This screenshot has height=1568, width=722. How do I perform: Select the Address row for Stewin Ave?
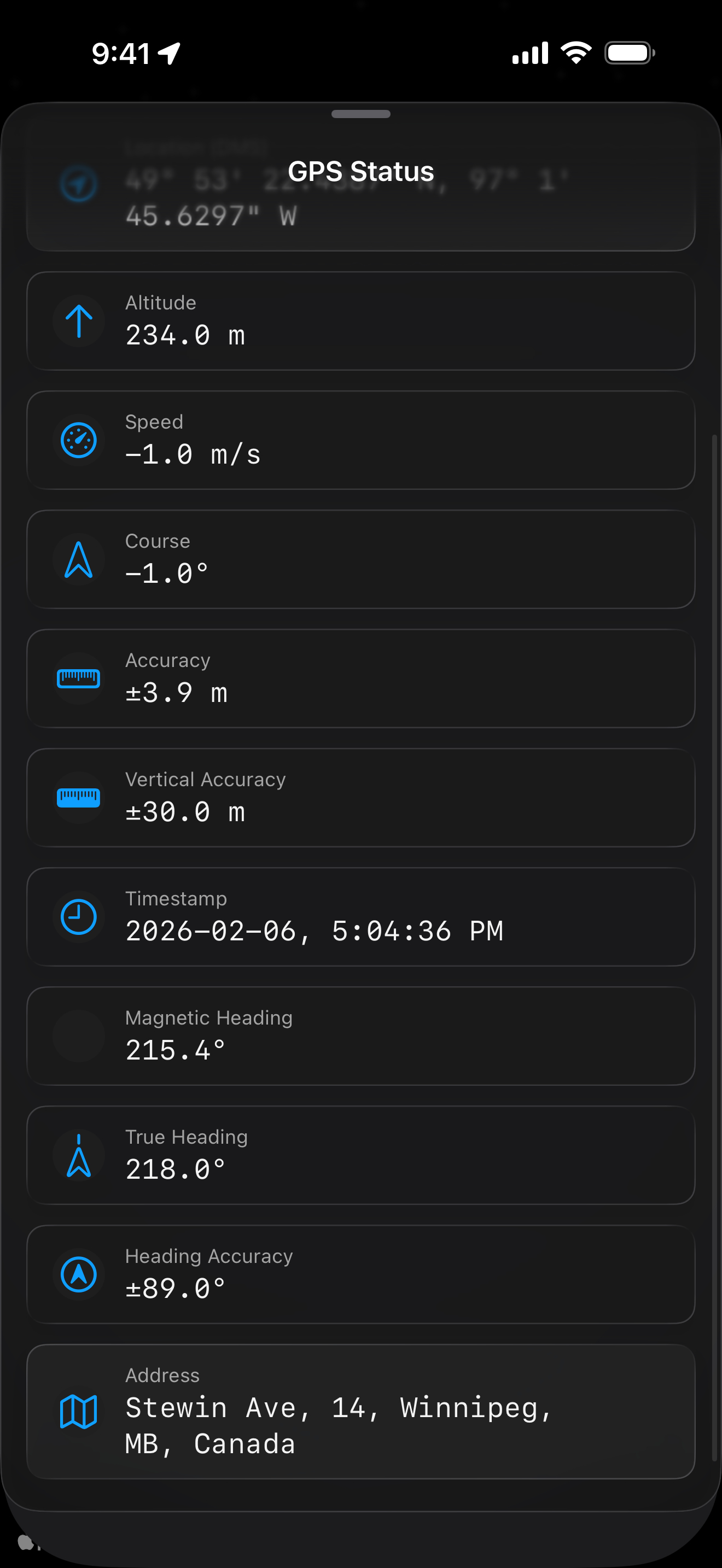click(x=361, y=1412)
